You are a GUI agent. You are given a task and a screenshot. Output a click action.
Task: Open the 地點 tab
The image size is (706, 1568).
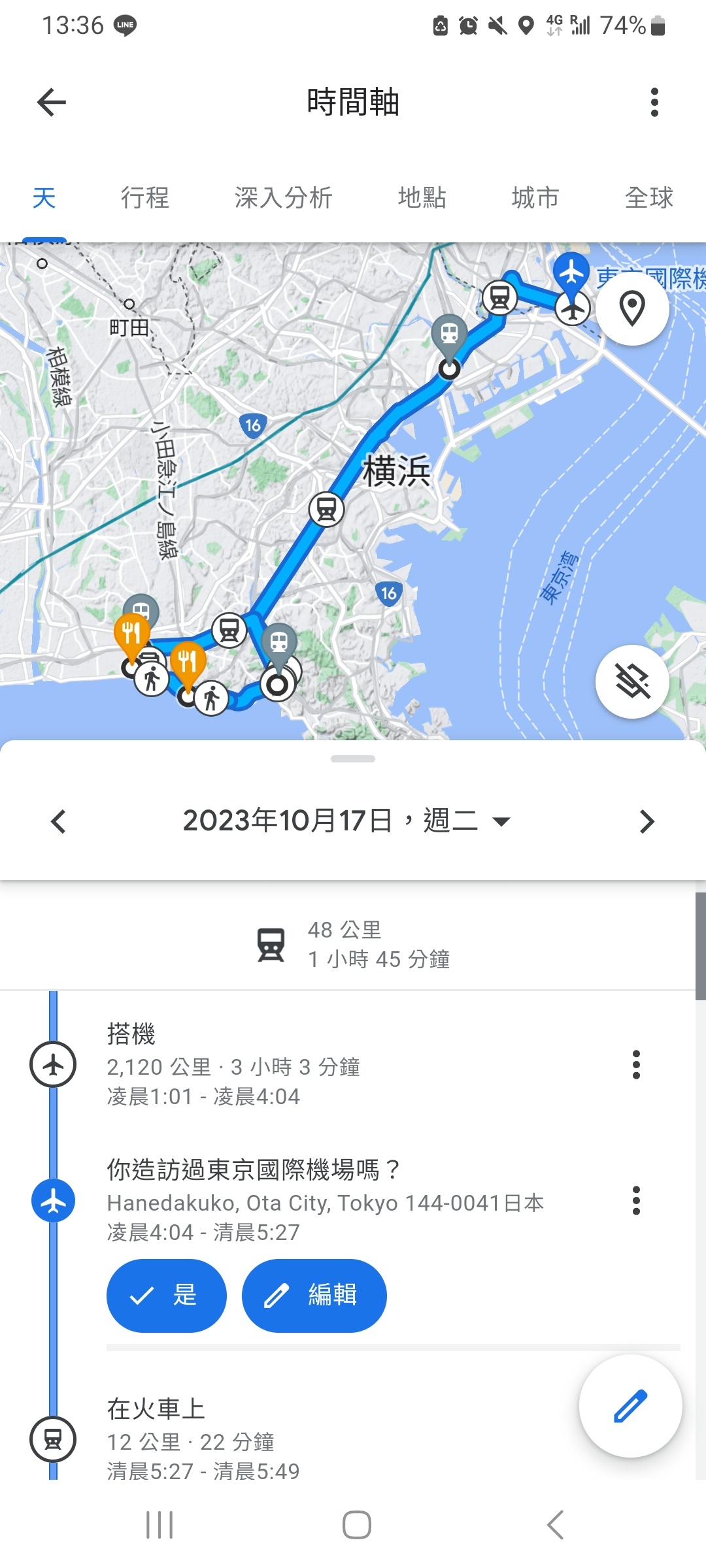tap(422, 198)
